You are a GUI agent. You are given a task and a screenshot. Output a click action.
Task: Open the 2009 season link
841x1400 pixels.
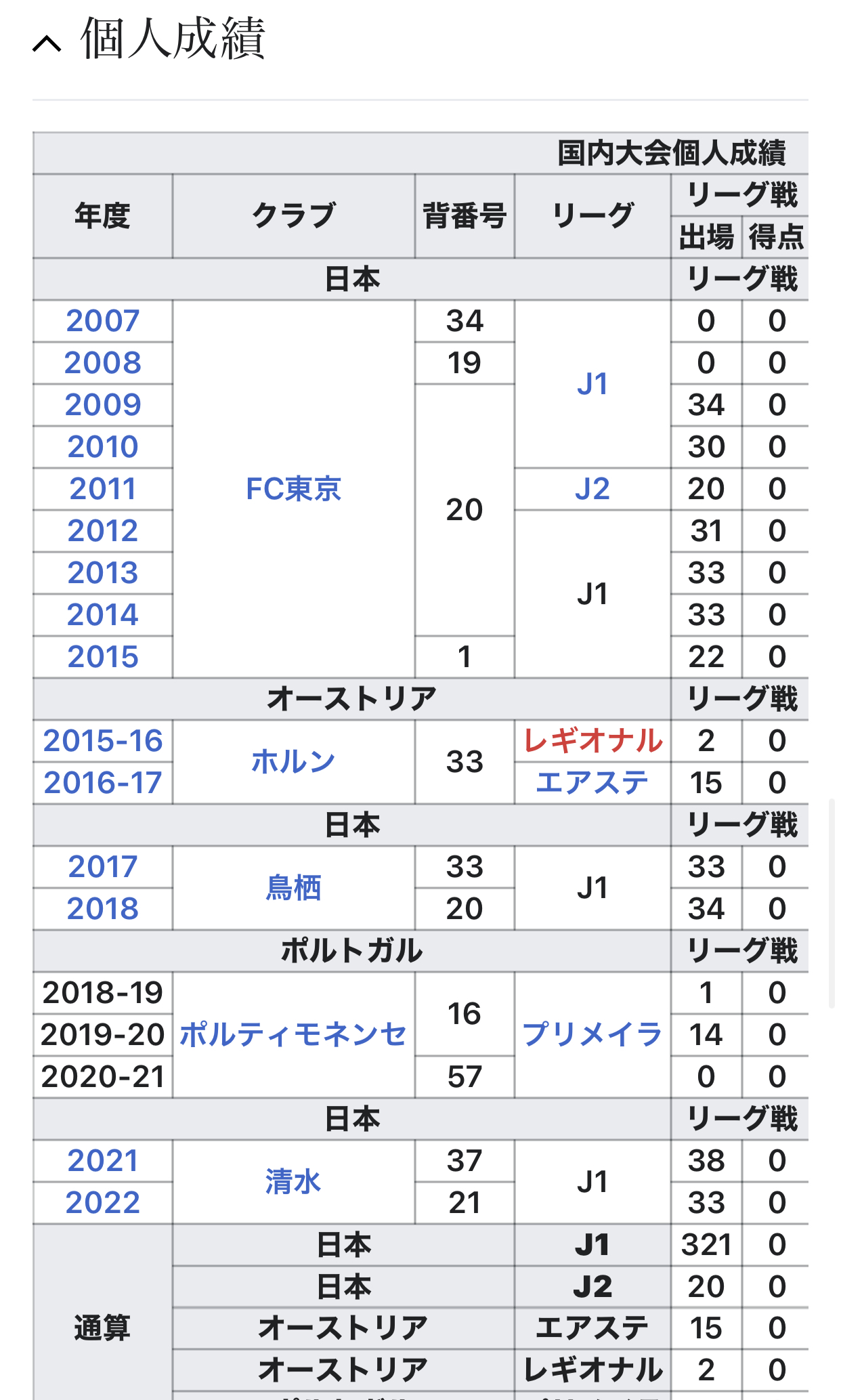tap(103, 405)
